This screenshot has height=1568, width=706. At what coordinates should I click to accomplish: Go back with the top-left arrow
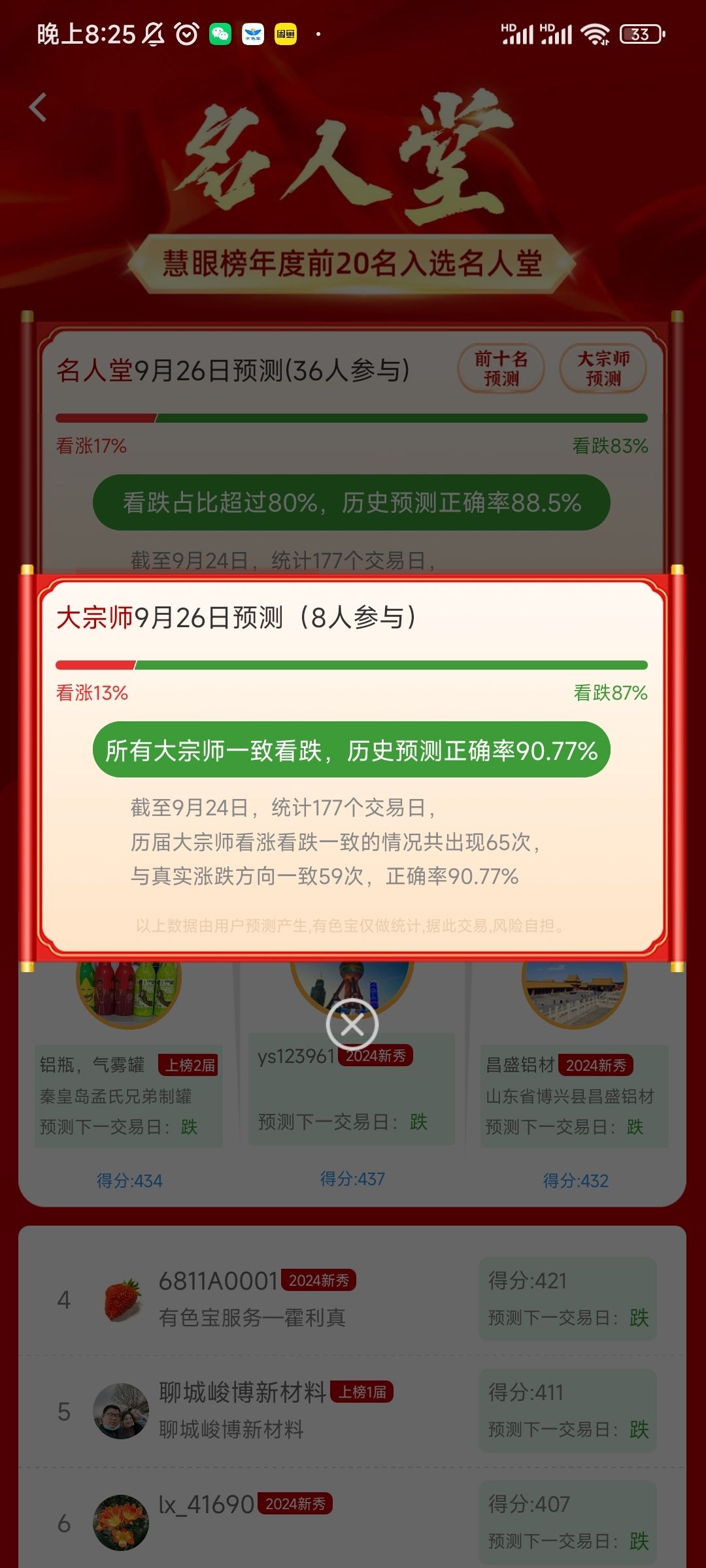(x=39, y=107)
